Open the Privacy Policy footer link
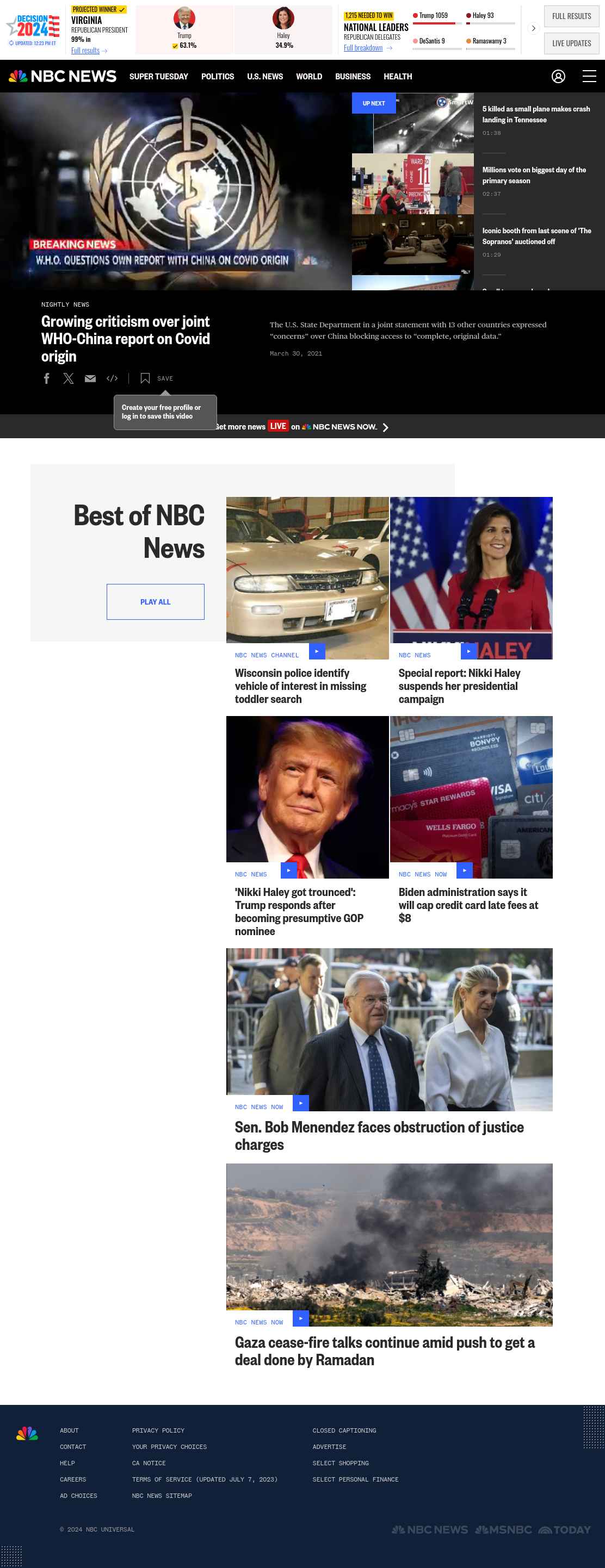This screenshot has width=605, height=1568. (158, 1430)
